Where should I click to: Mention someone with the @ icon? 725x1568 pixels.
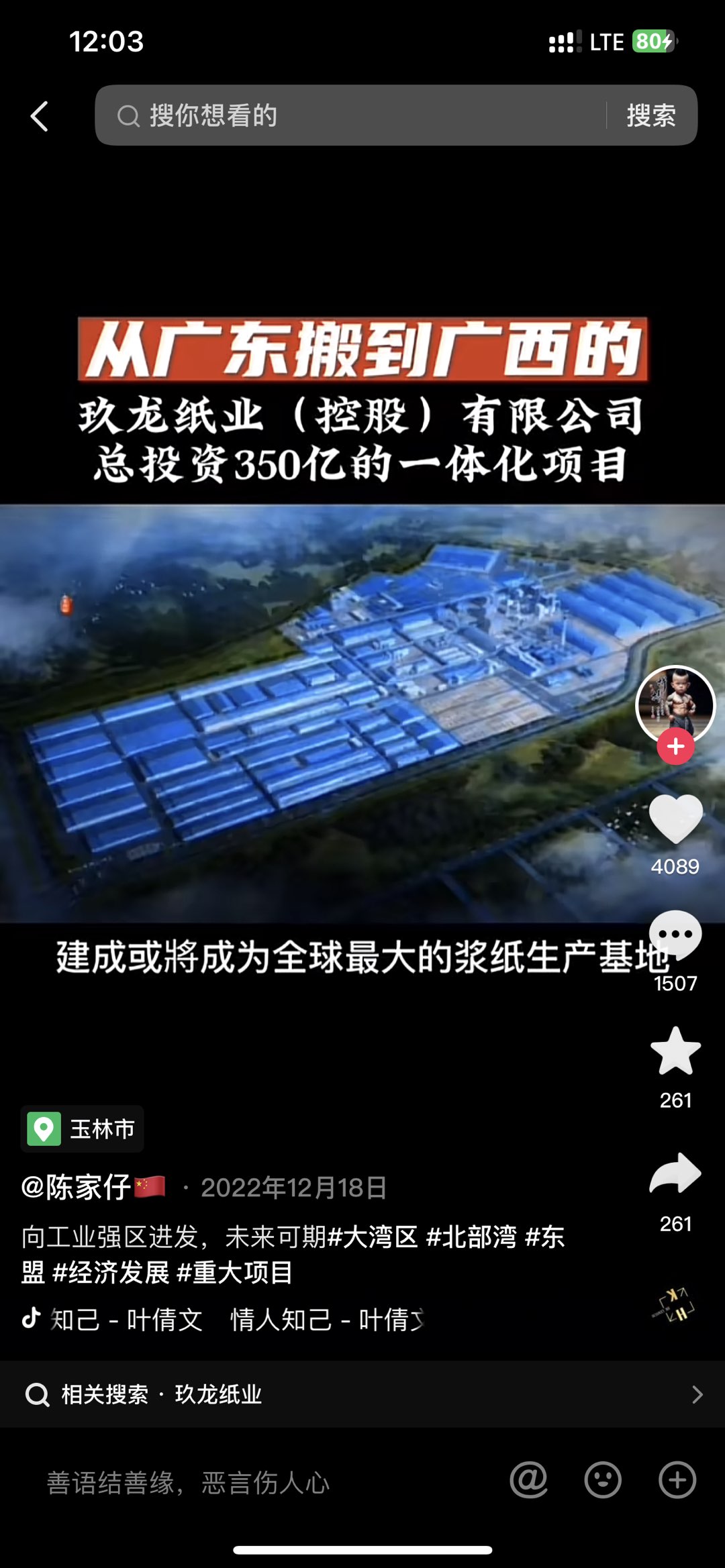point(529,1480)
